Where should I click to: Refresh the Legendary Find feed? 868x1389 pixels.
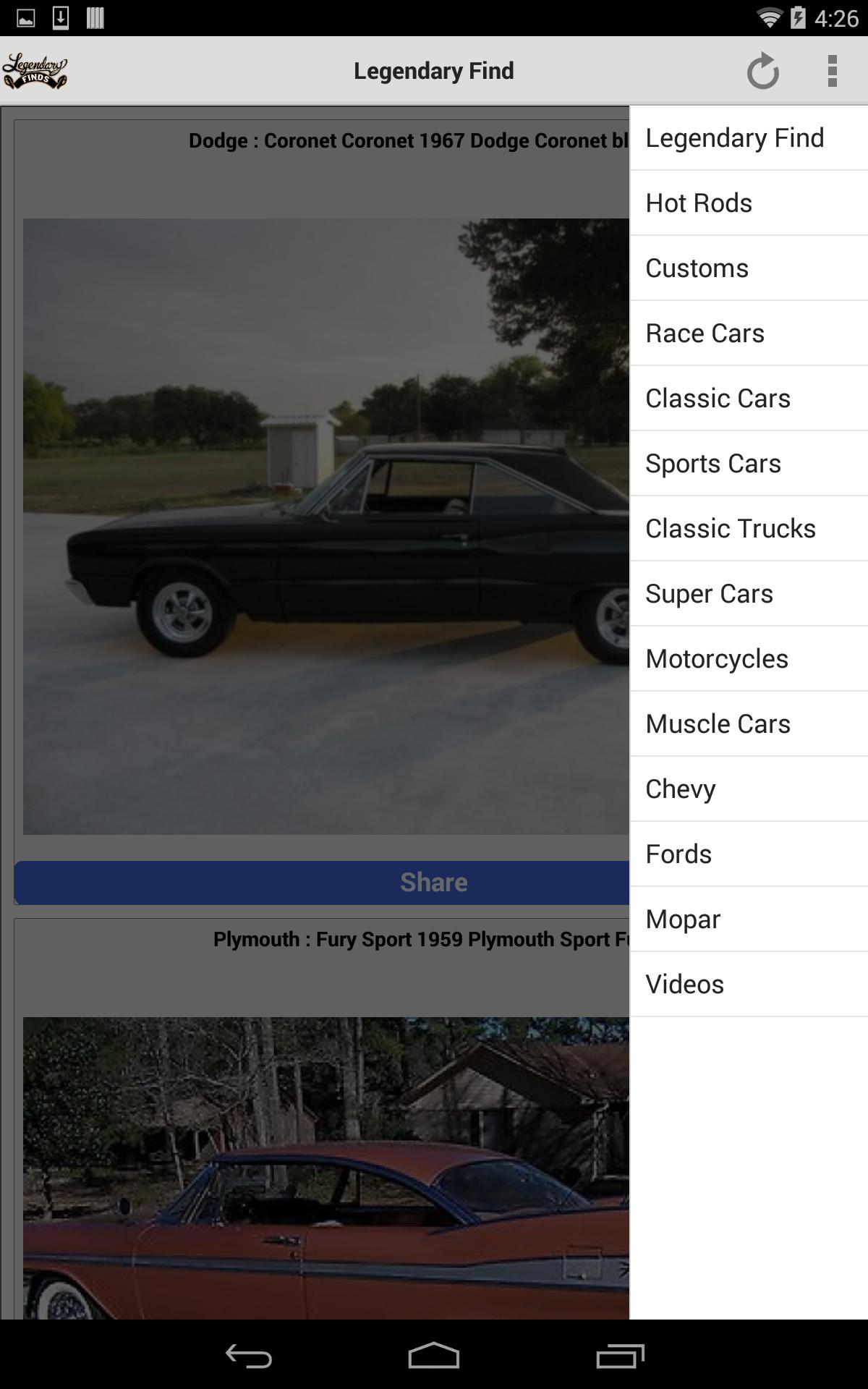[762, 71]
